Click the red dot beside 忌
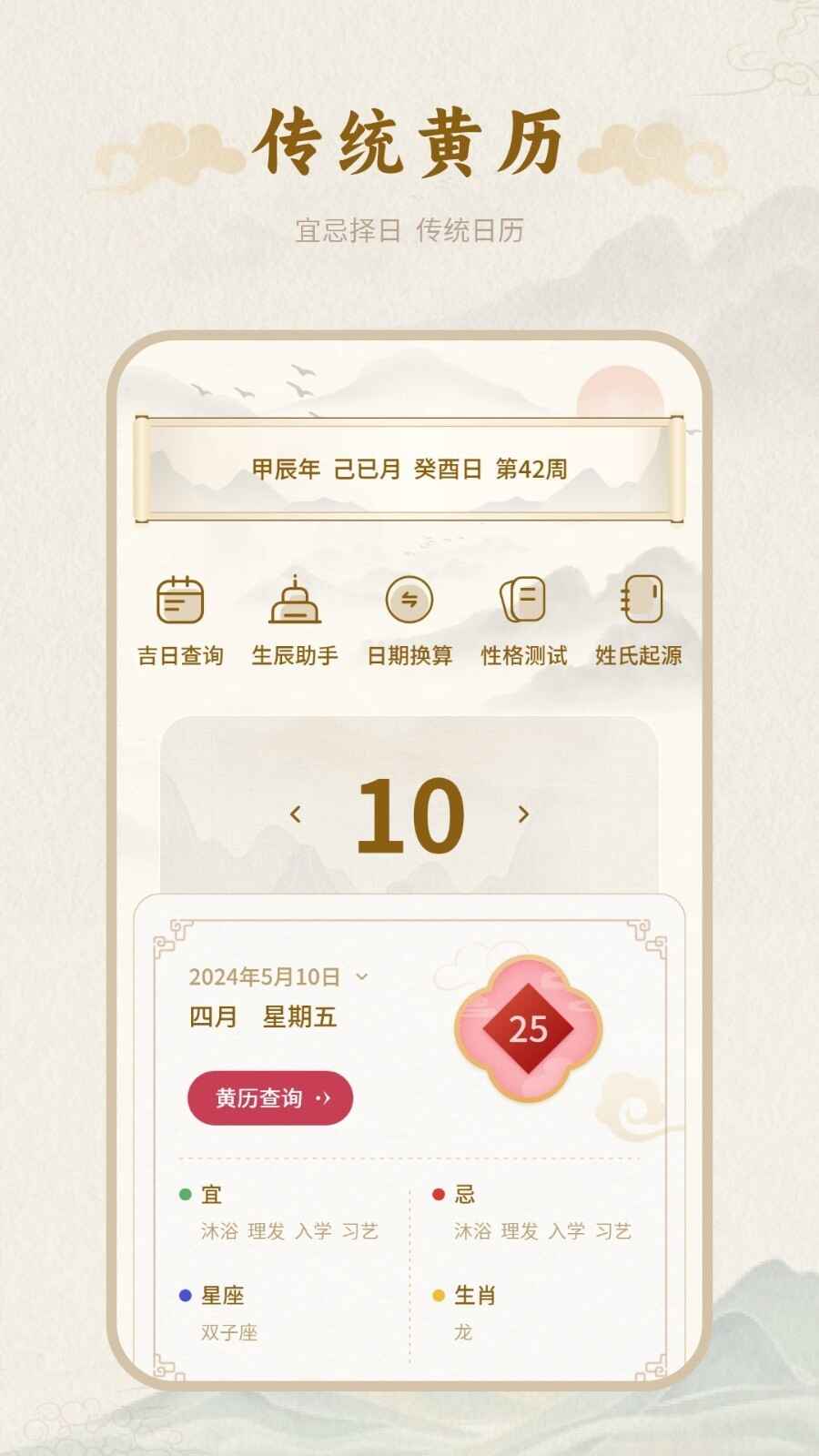 (440, 1195)
